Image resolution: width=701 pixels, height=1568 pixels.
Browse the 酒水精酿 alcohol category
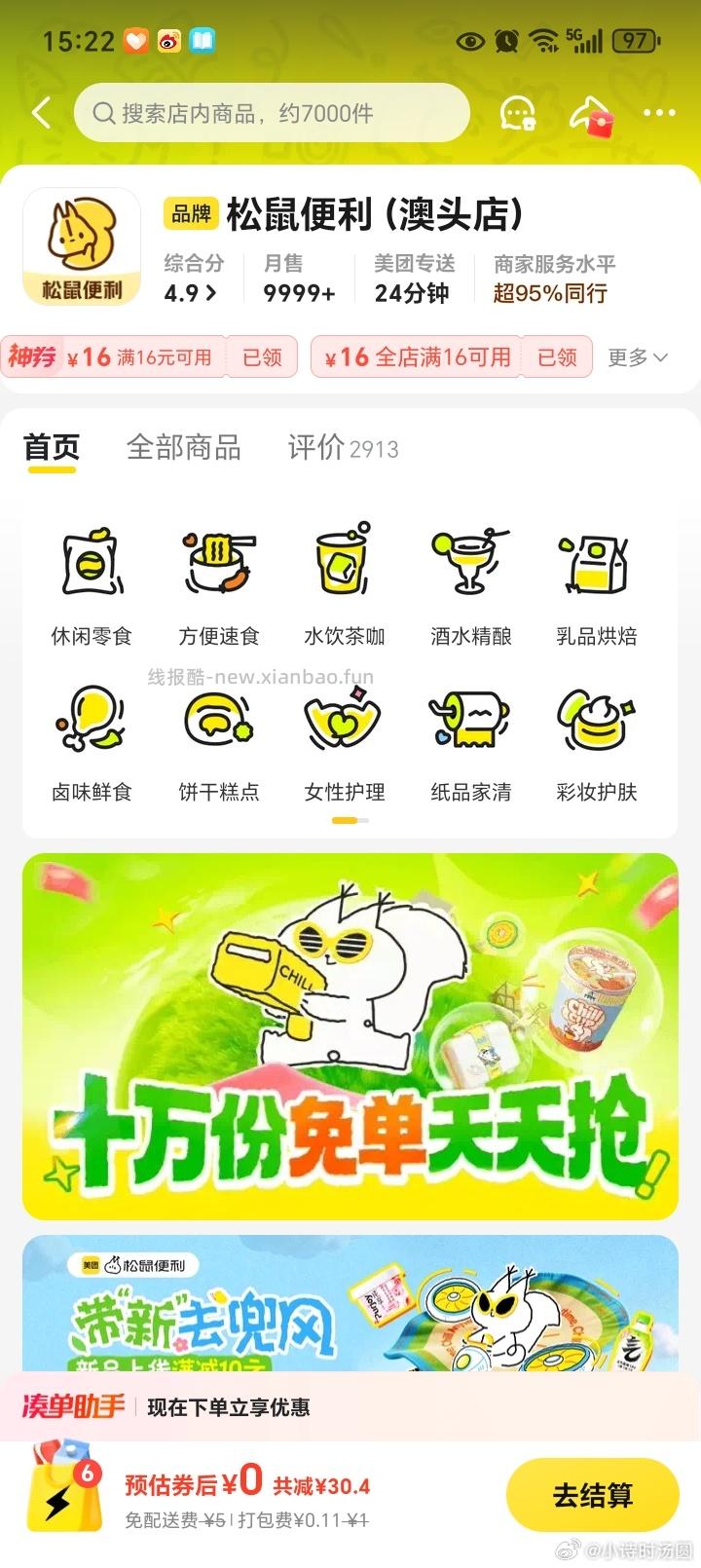point(469,584)
